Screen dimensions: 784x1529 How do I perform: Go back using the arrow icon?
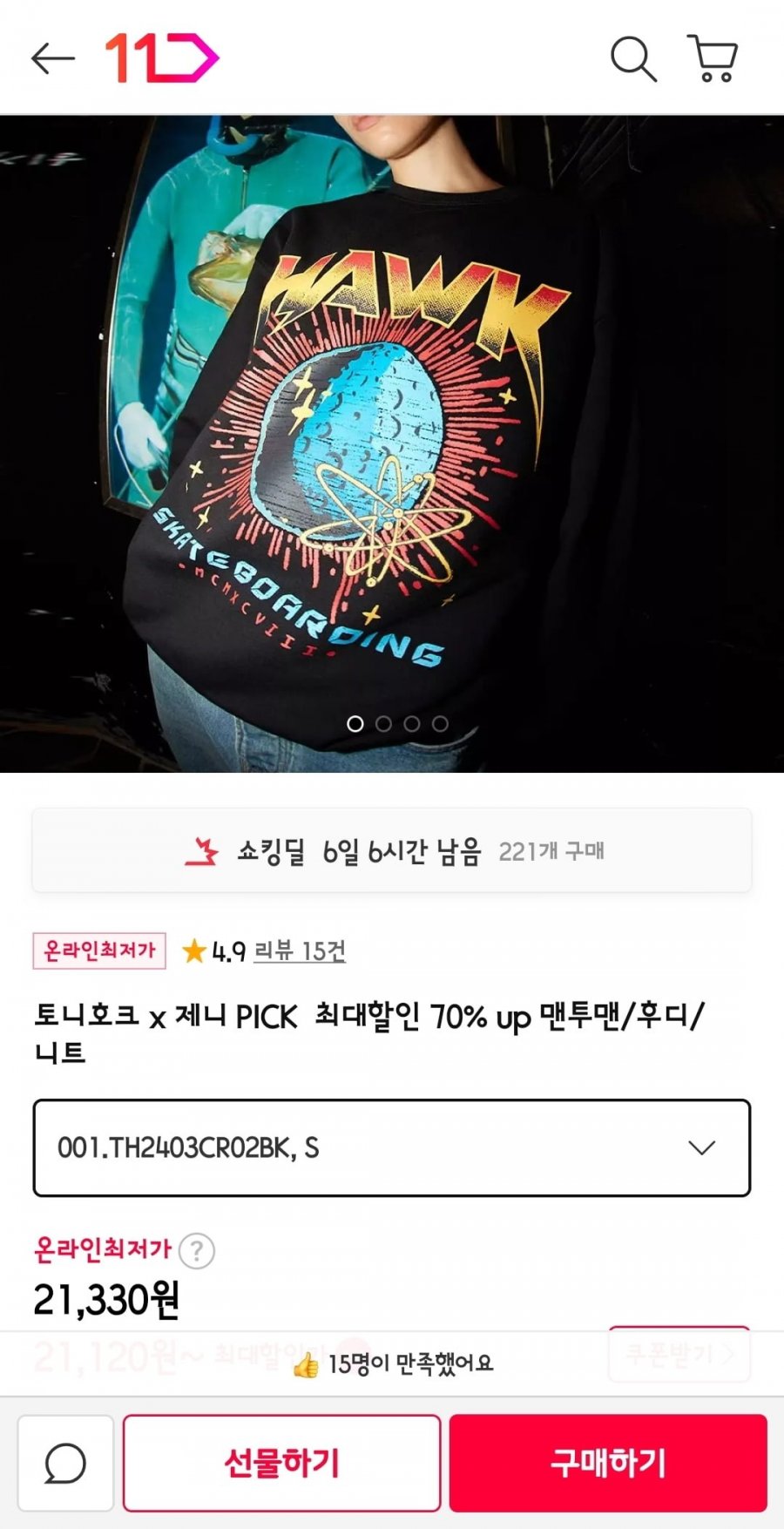click(x=52, y=59)
